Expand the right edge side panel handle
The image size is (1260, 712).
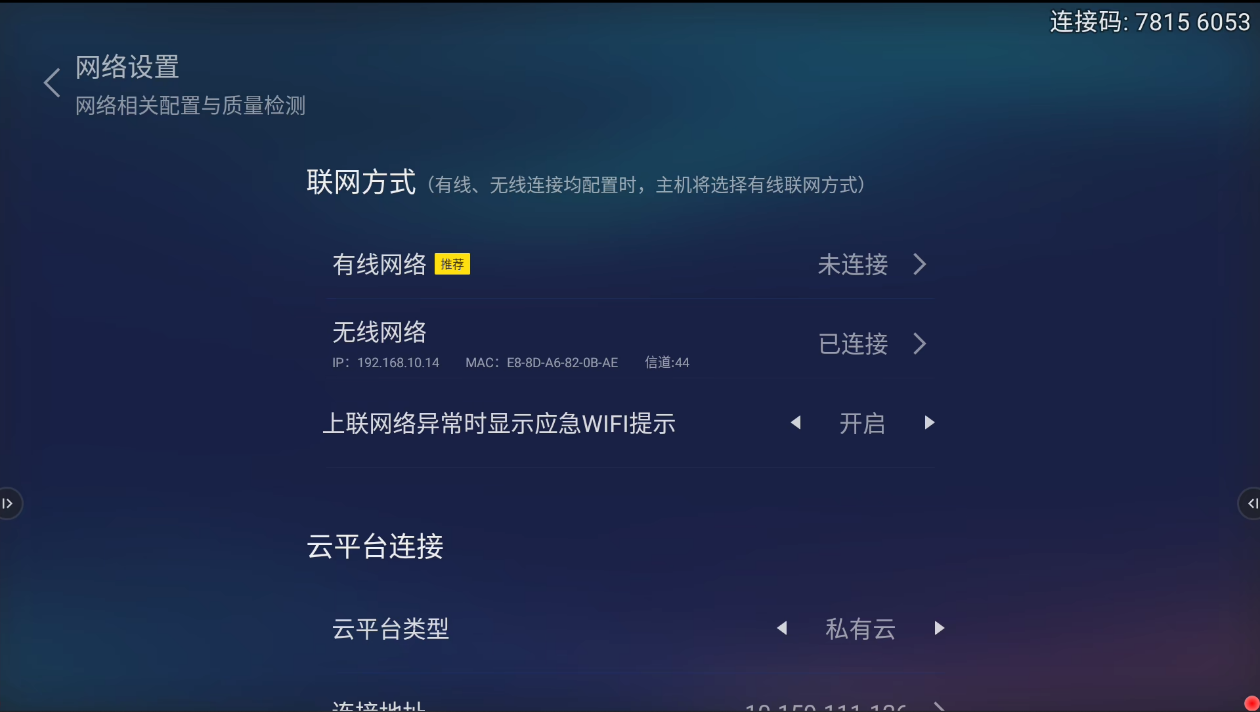click(x=1251, y=503)
